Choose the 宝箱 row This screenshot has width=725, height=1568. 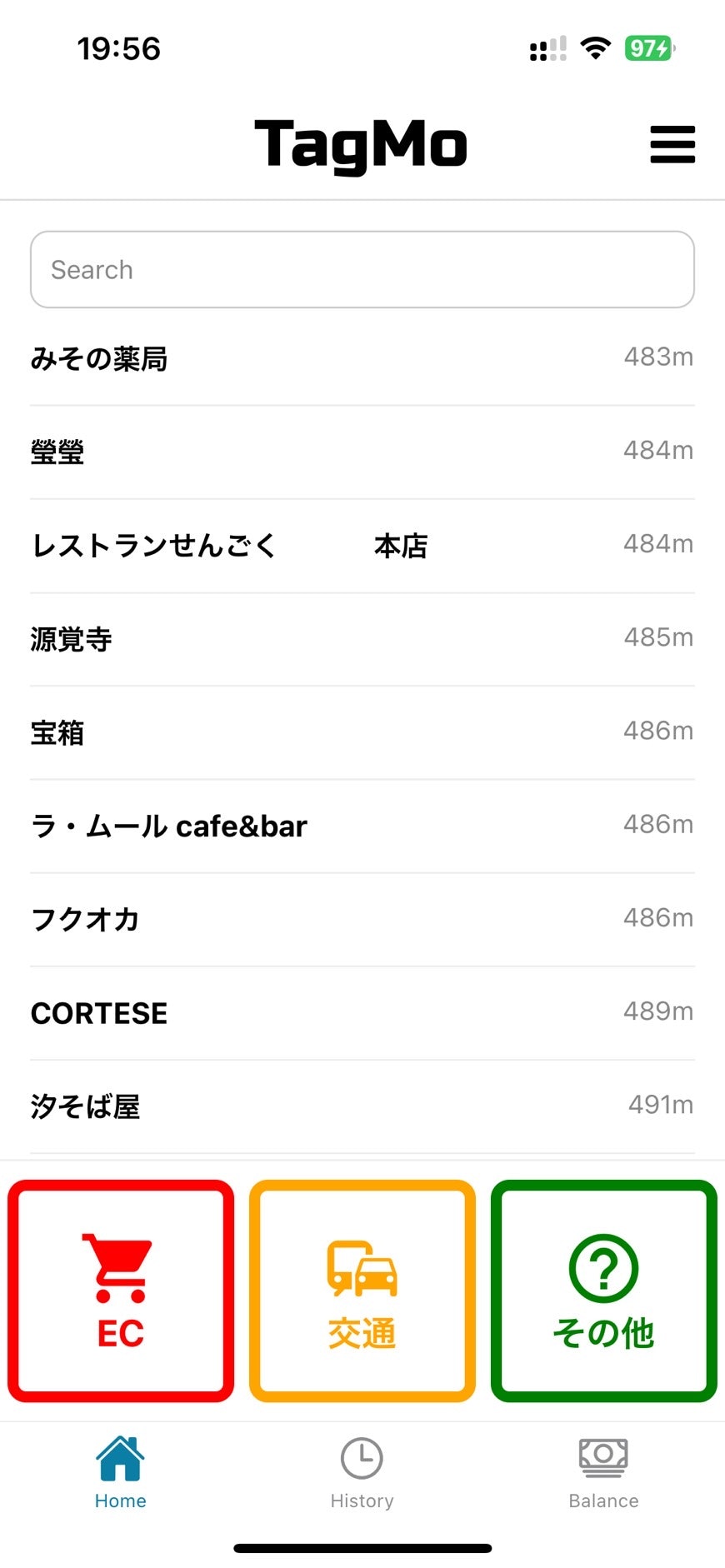362,733
